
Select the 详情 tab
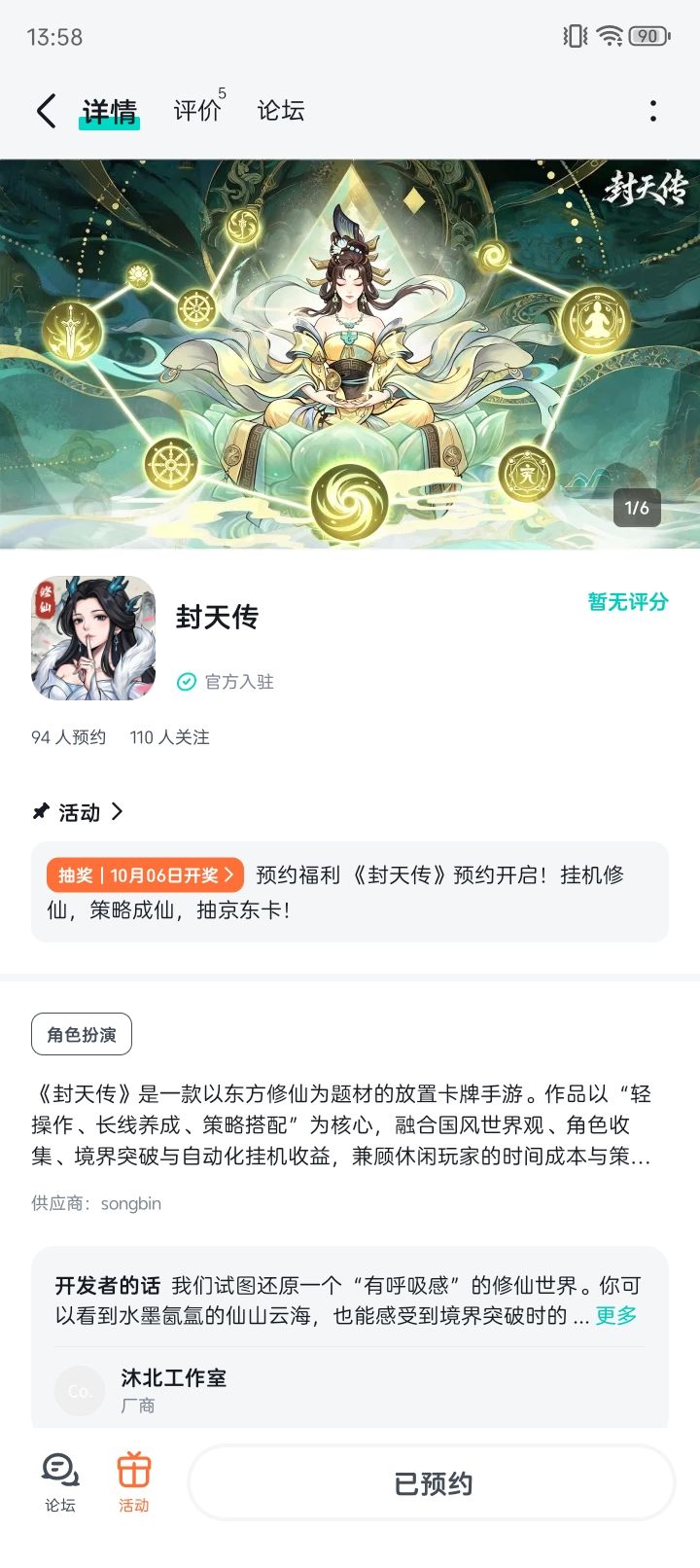[x=109, y=112]
